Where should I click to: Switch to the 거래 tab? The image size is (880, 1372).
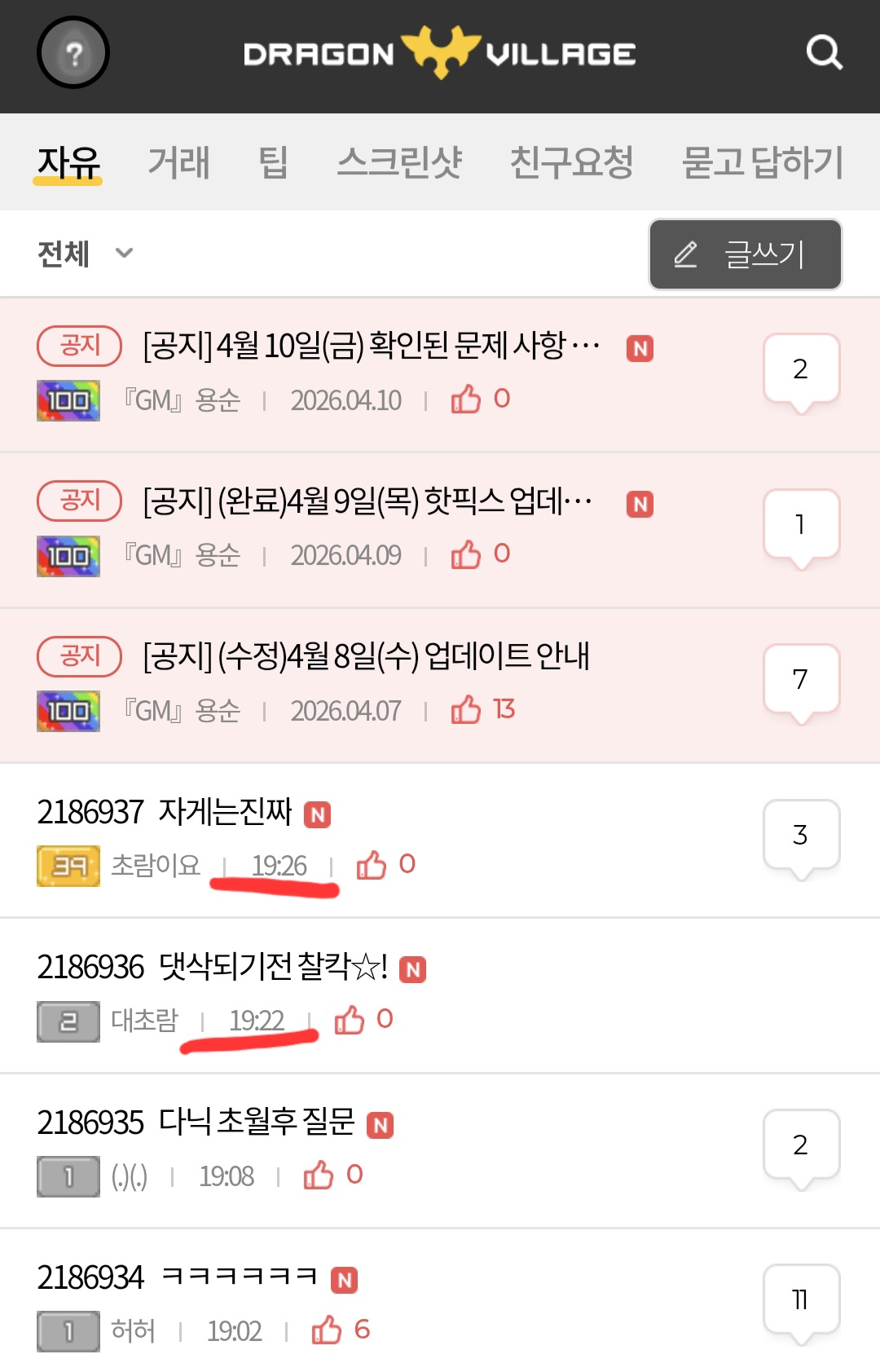click(x=178, y=161)
